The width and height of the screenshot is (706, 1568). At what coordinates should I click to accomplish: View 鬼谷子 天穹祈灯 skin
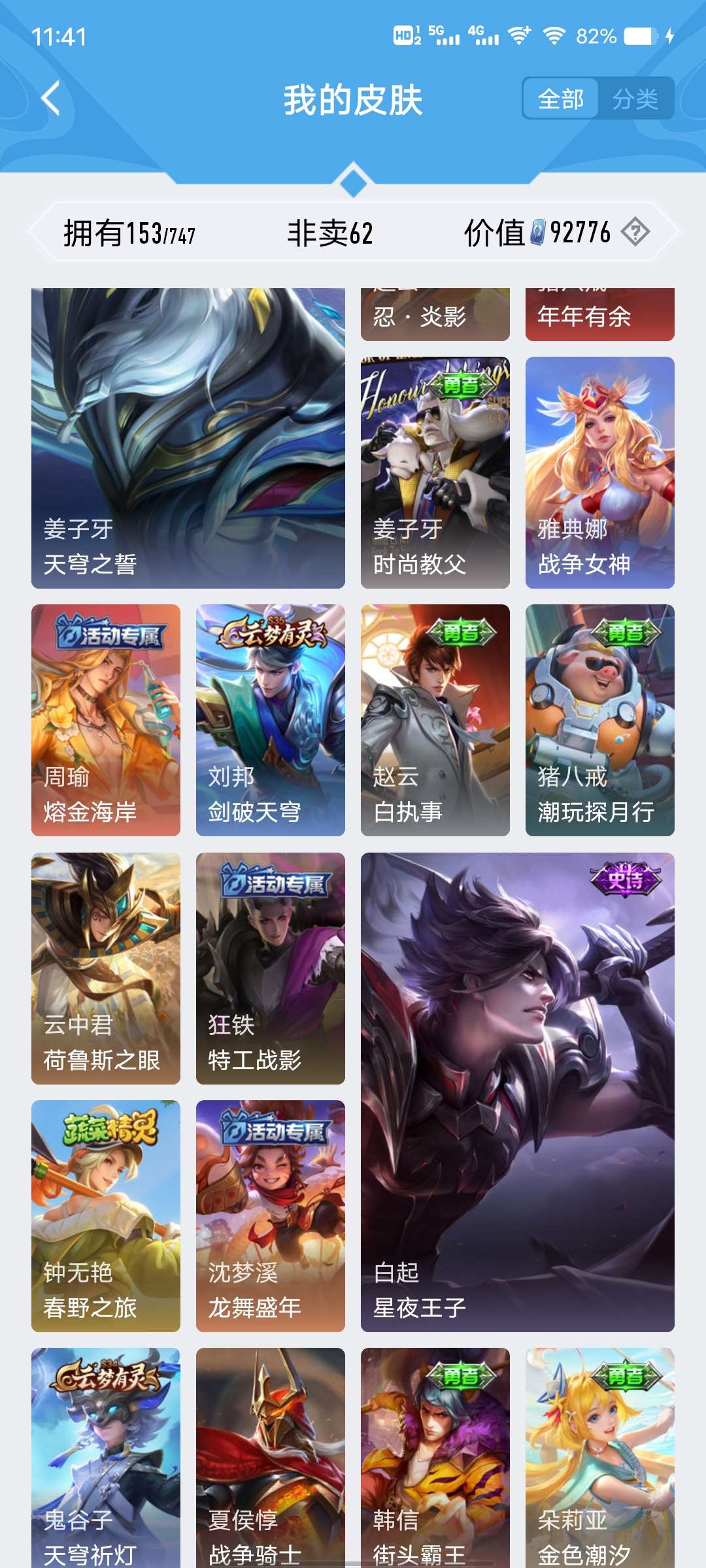tap(106, 1457)
